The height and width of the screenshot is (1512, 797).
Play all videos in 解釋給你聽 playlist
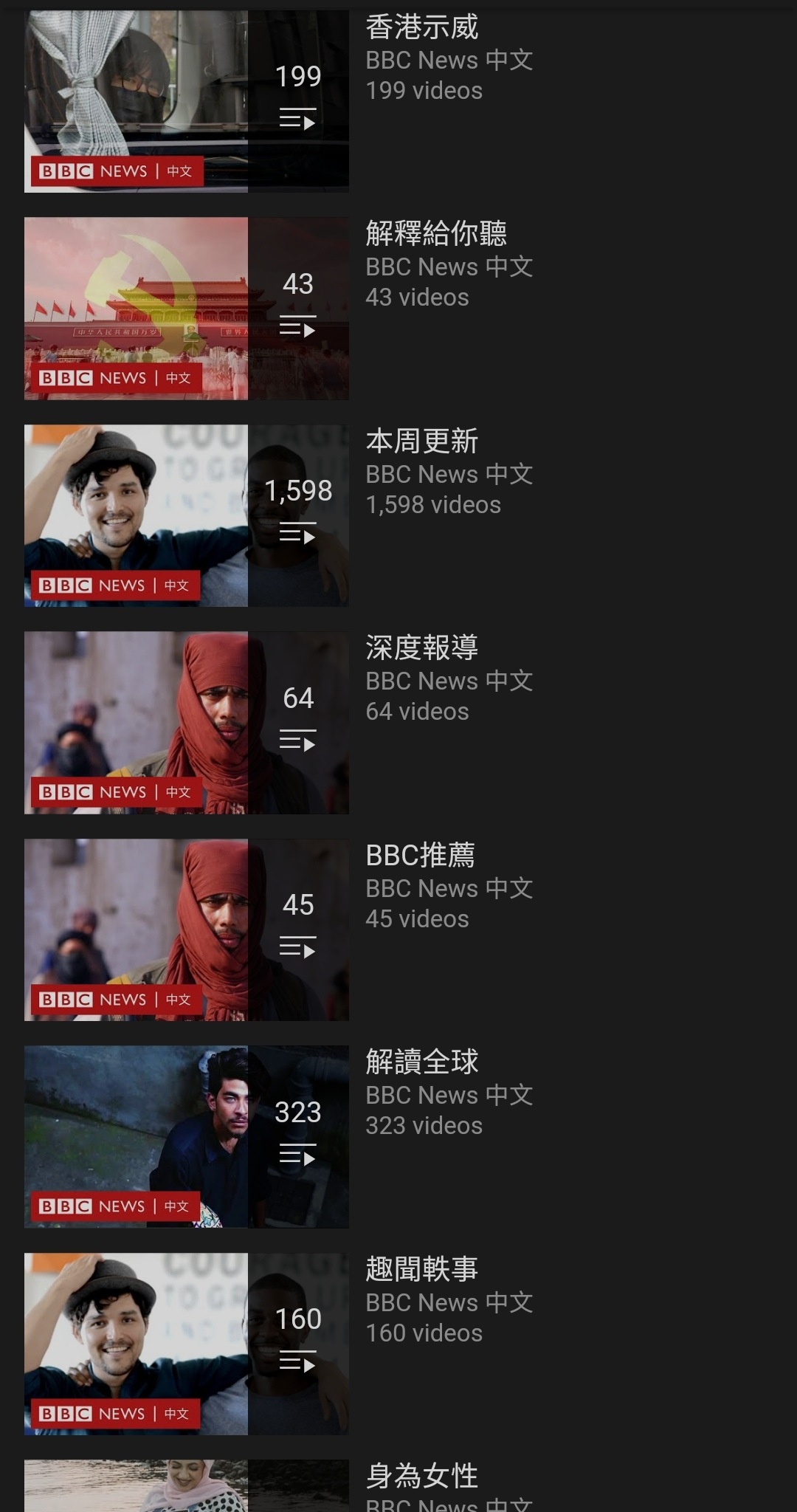pos(298,327)
